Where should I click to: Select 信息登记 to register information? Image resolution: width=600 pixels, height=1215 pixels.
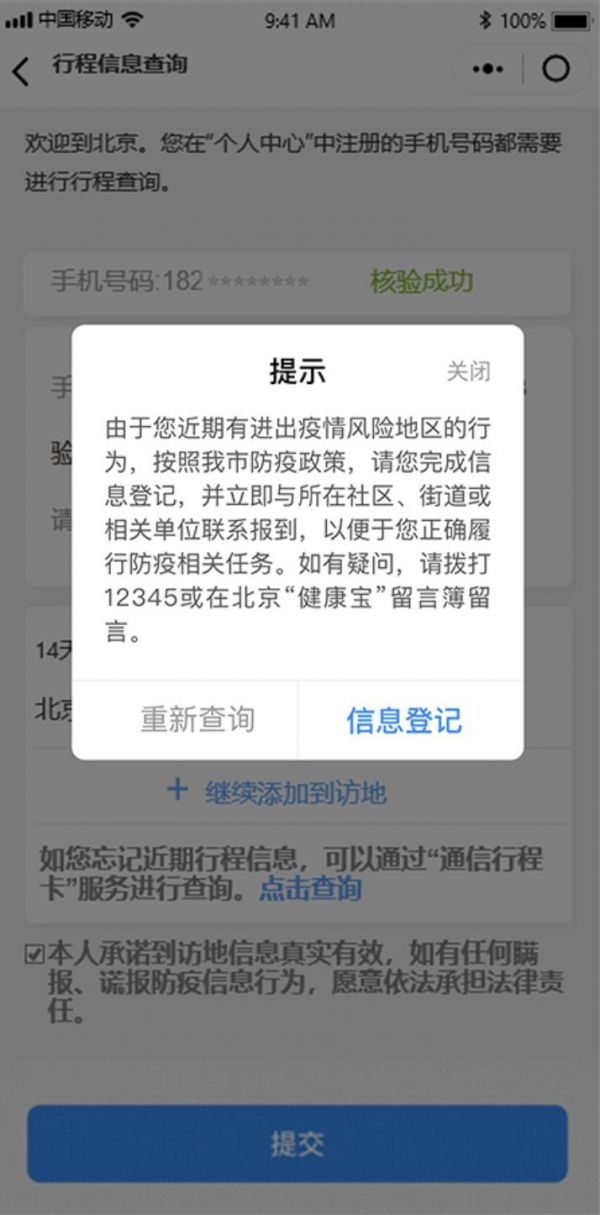pyautogui.click(x=404, y=720)
